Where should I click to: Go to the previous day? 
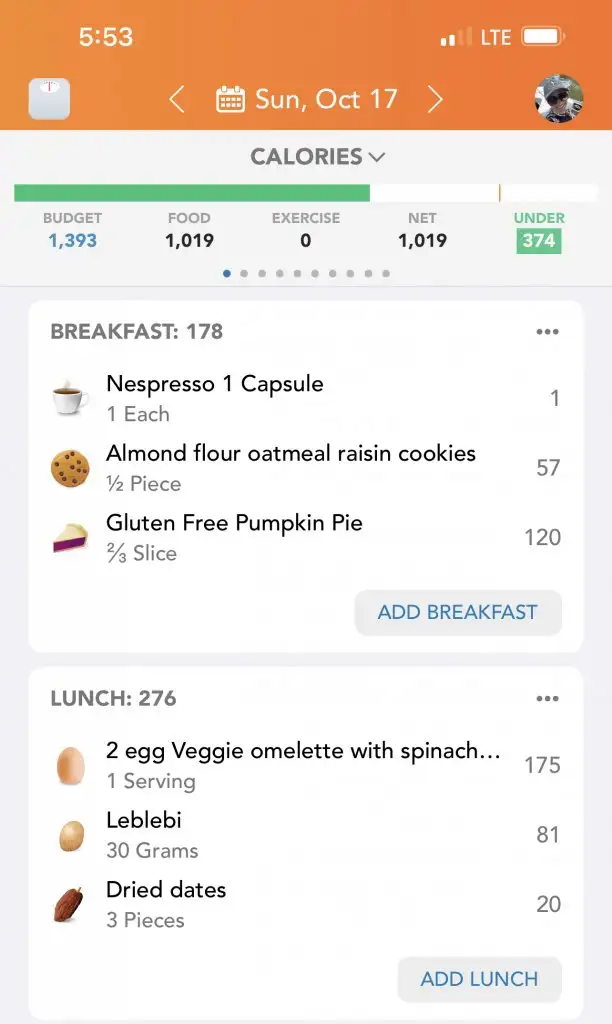177,99
